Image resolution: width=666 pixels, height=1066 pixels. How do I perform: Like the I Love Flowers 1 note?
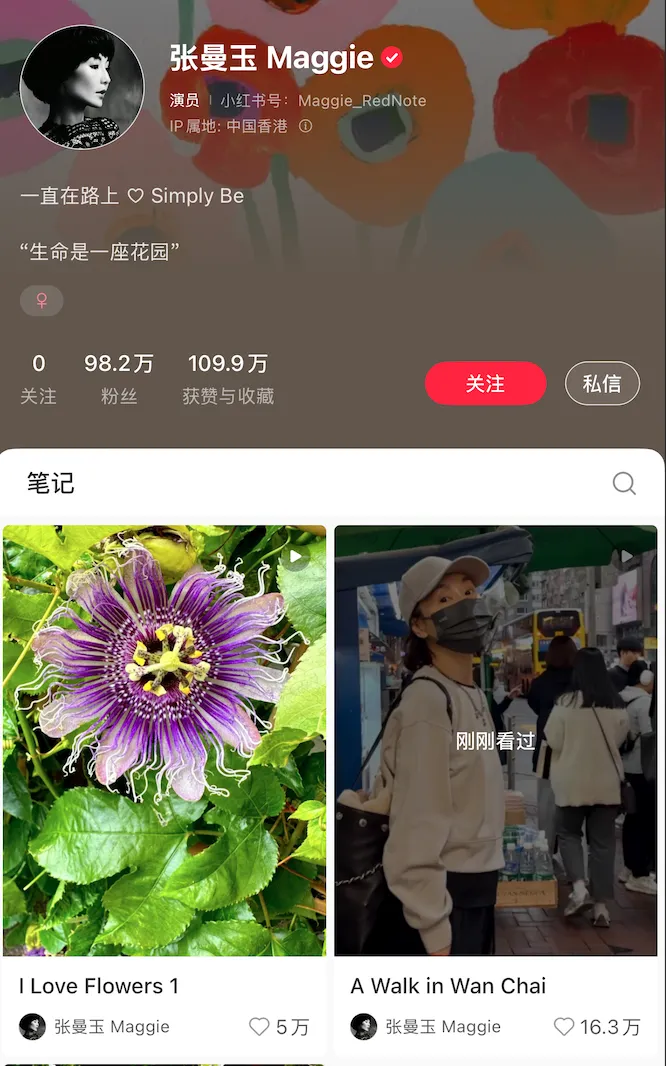point(259,1027)
